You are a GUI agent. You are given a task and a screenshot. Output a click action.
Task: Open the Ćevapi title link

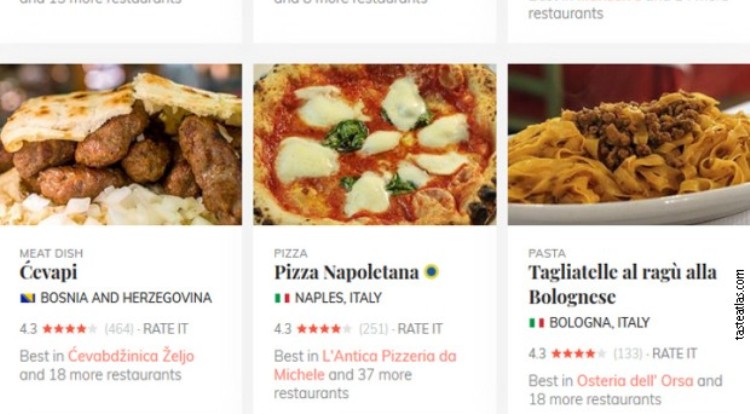click(x=48, y=272)
